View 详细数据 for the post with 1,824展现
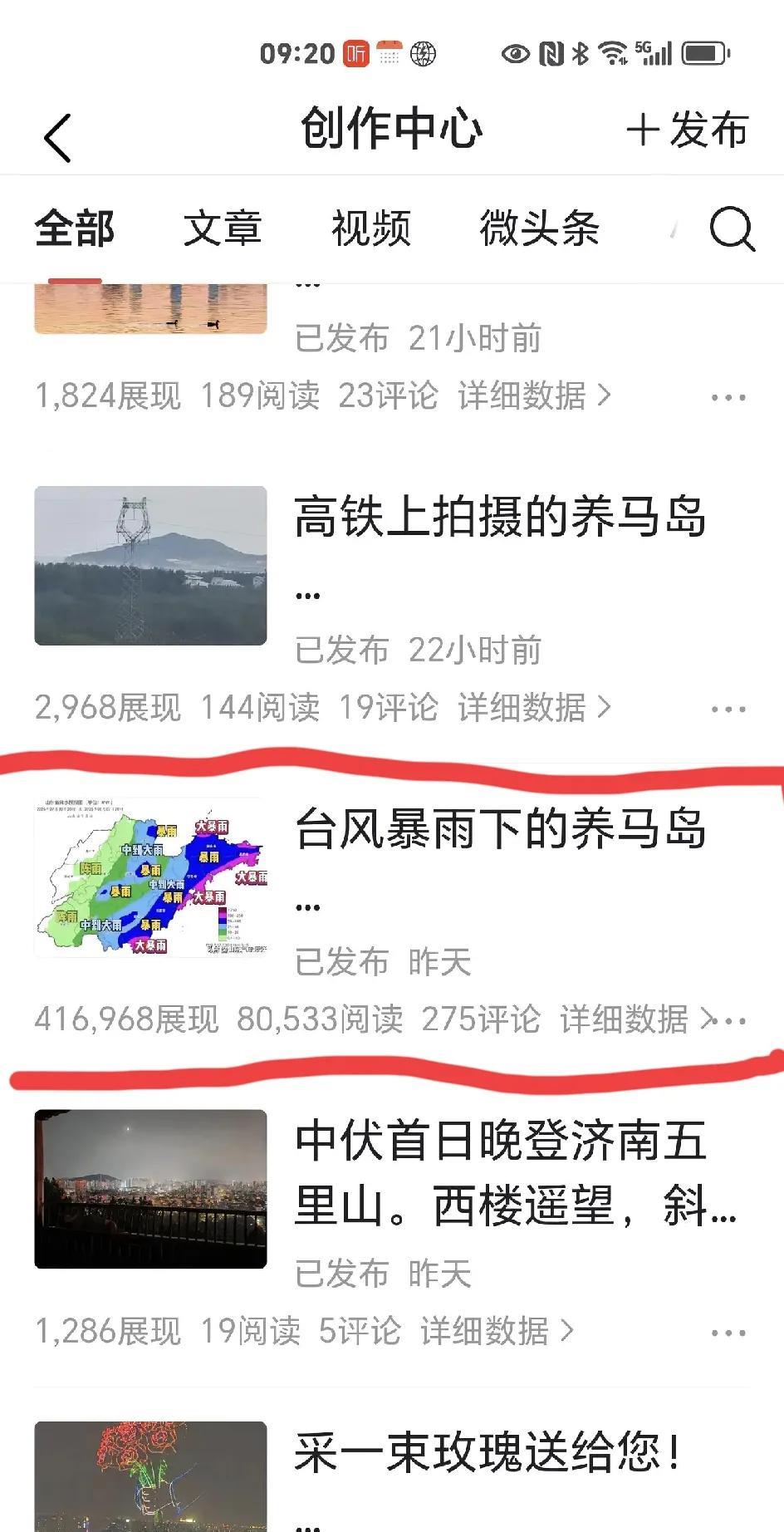The width and height of the screenshot is (784, 1532). pyautogui.click(x=534, y=396)
